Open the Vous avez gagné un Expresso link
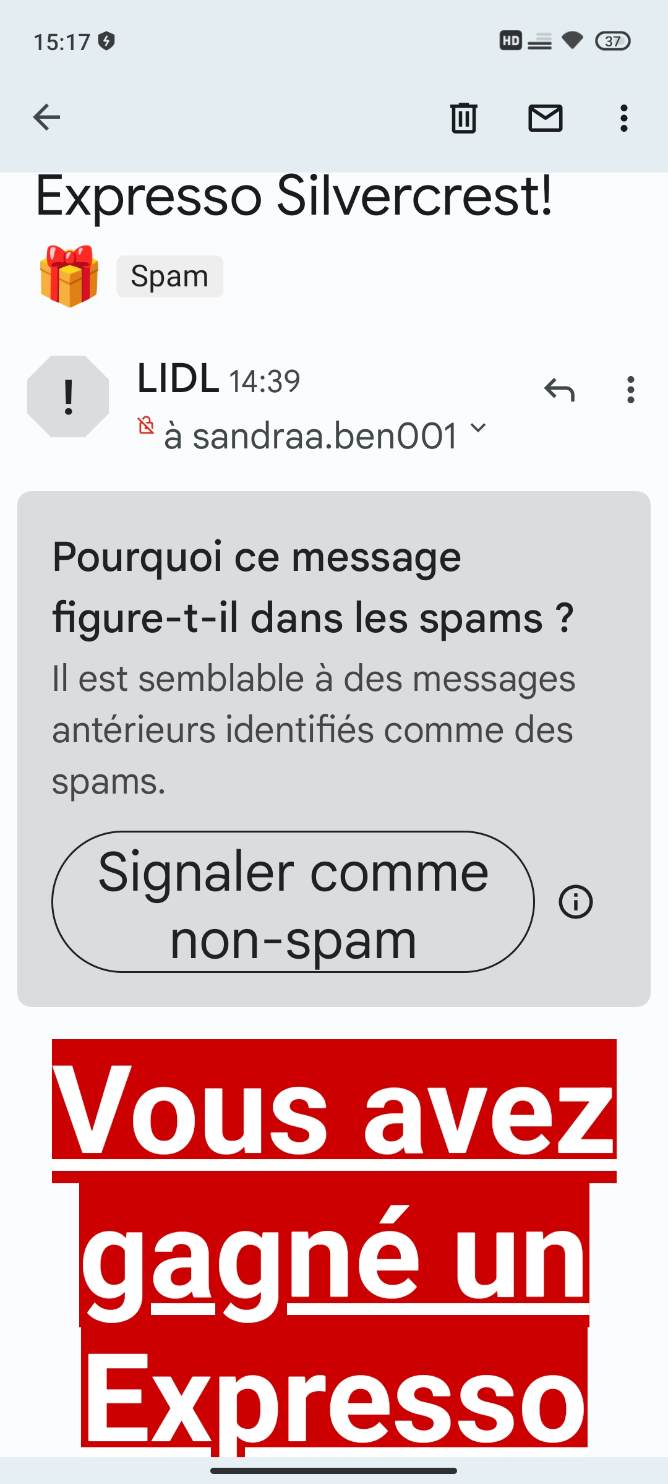 tap(334, 1244)
